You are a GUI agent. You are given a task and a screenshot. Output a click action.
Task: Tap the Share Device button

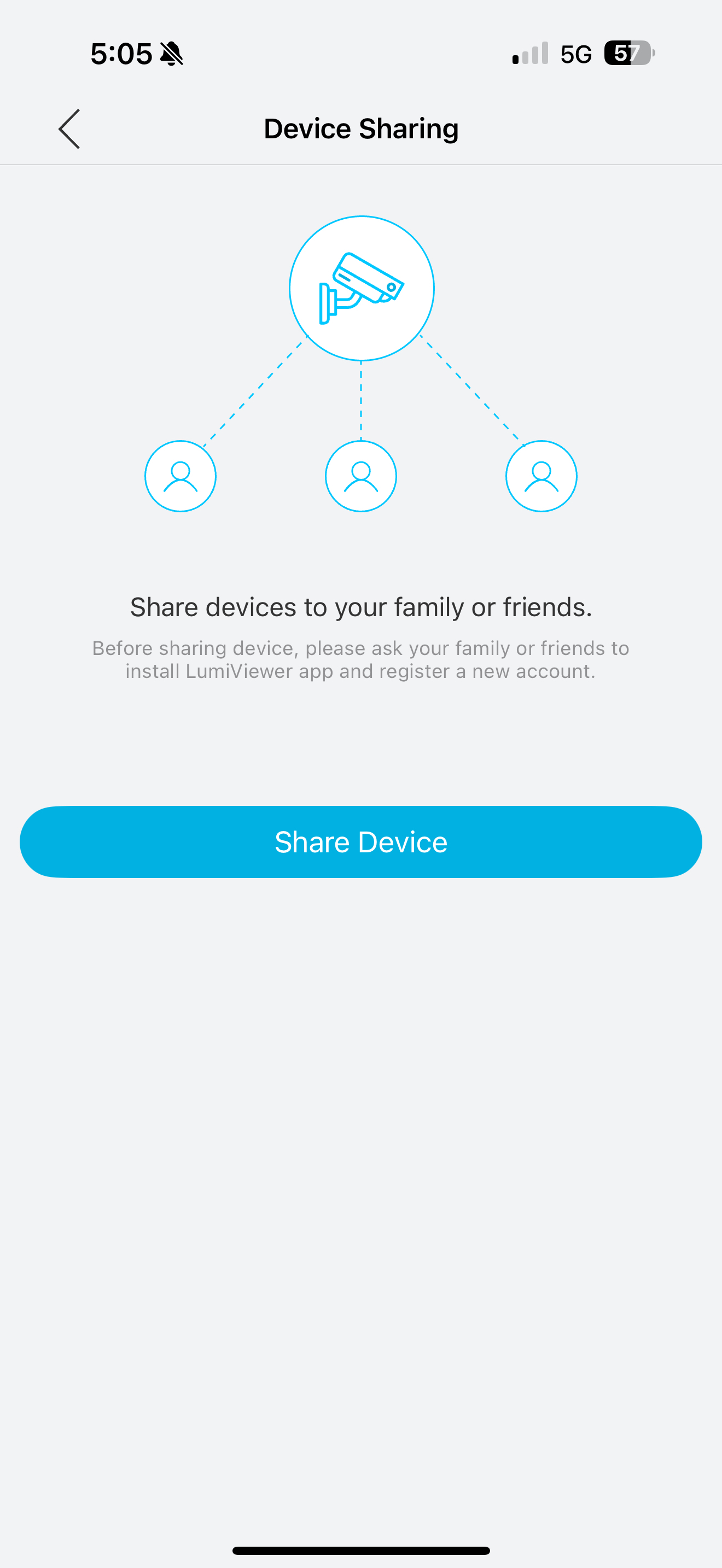361,842
